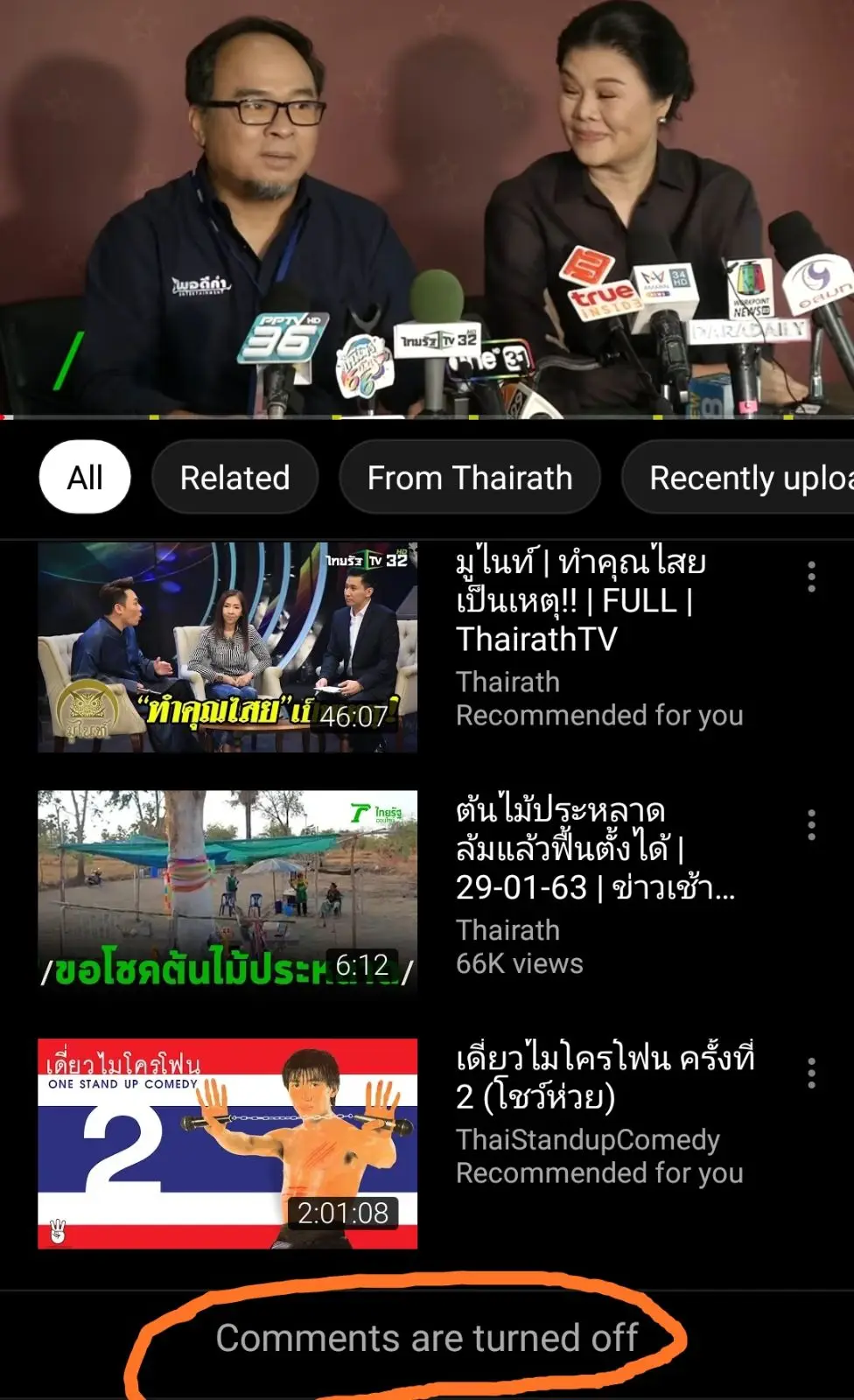The image size is (854, 1400).
Task: Open the 6:12 video dated 29-01-63
Action: pos(227,891)
